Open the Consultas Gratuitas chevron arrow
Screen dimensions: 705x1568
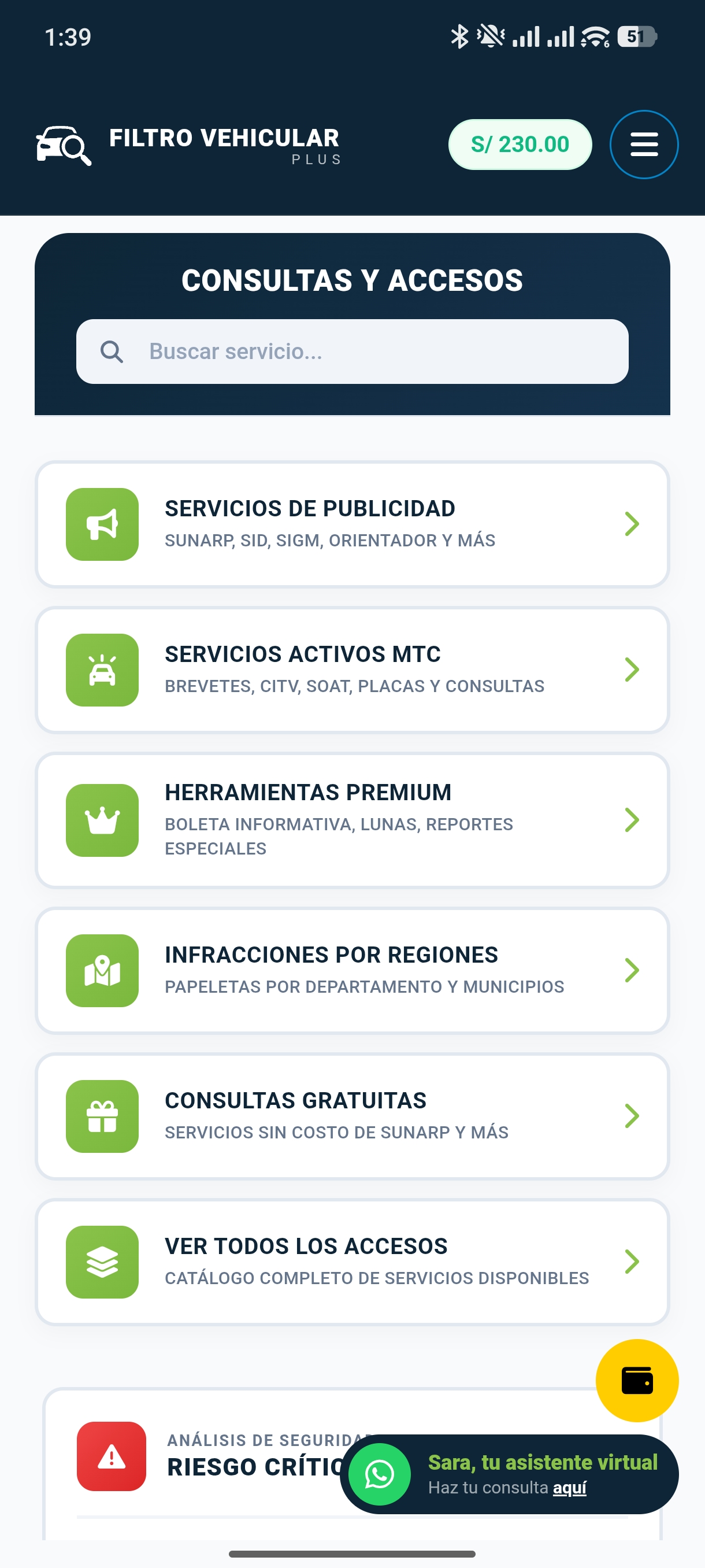[x=633, y=1116]
